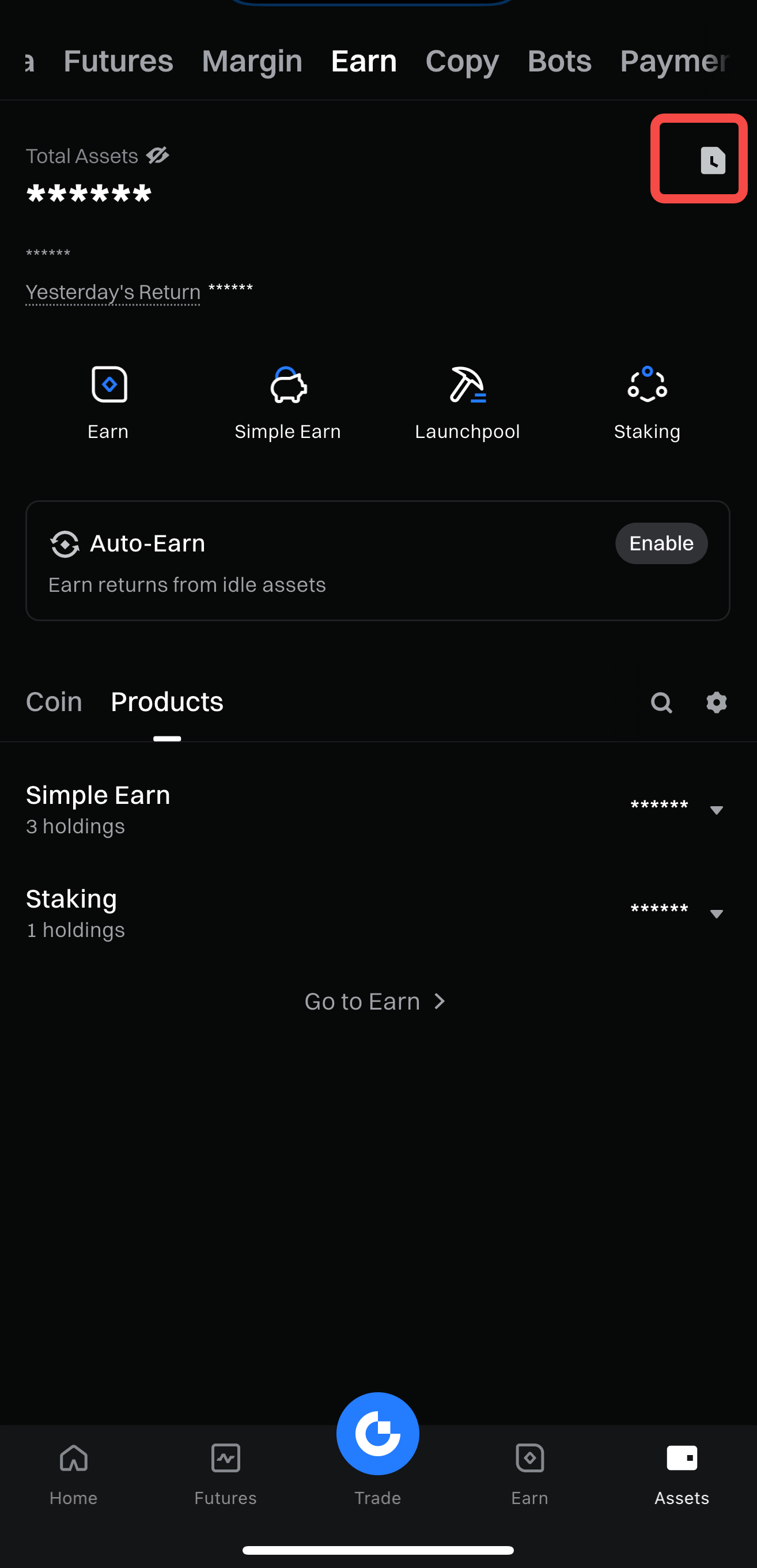Viewport: 757px width, 1568px height.
Task: Tap Yesterday's Return for details
Action: pyautogui.click(x=113, y=292)
